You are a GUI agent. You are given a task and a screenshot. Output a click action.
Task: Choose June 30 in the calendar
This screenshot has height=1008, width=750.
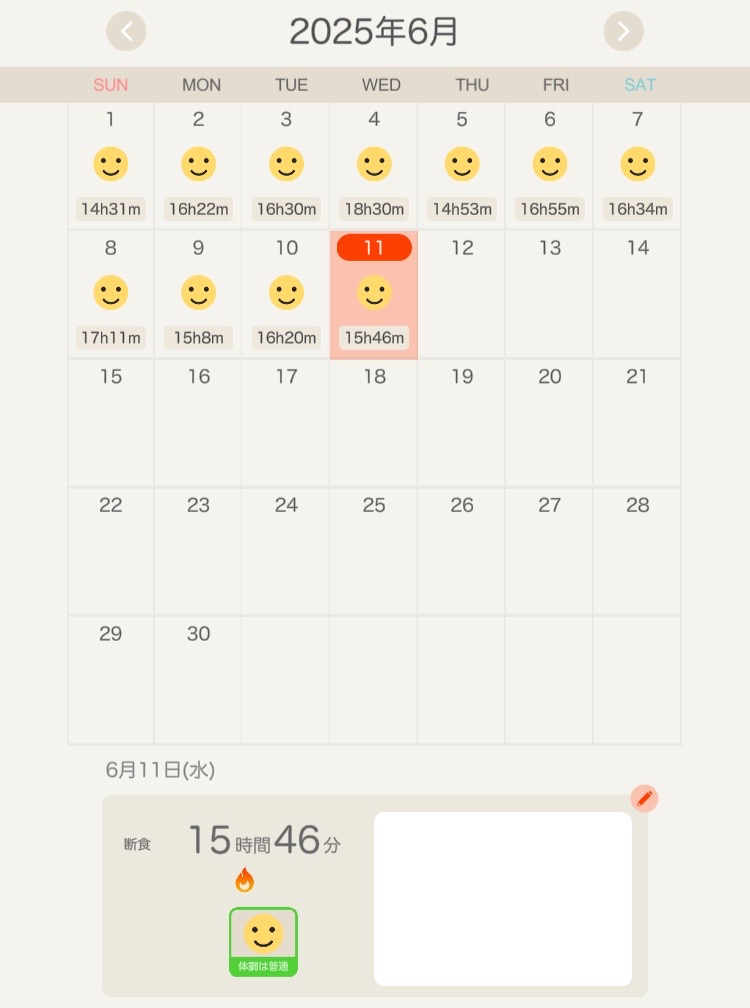[198, 678]
